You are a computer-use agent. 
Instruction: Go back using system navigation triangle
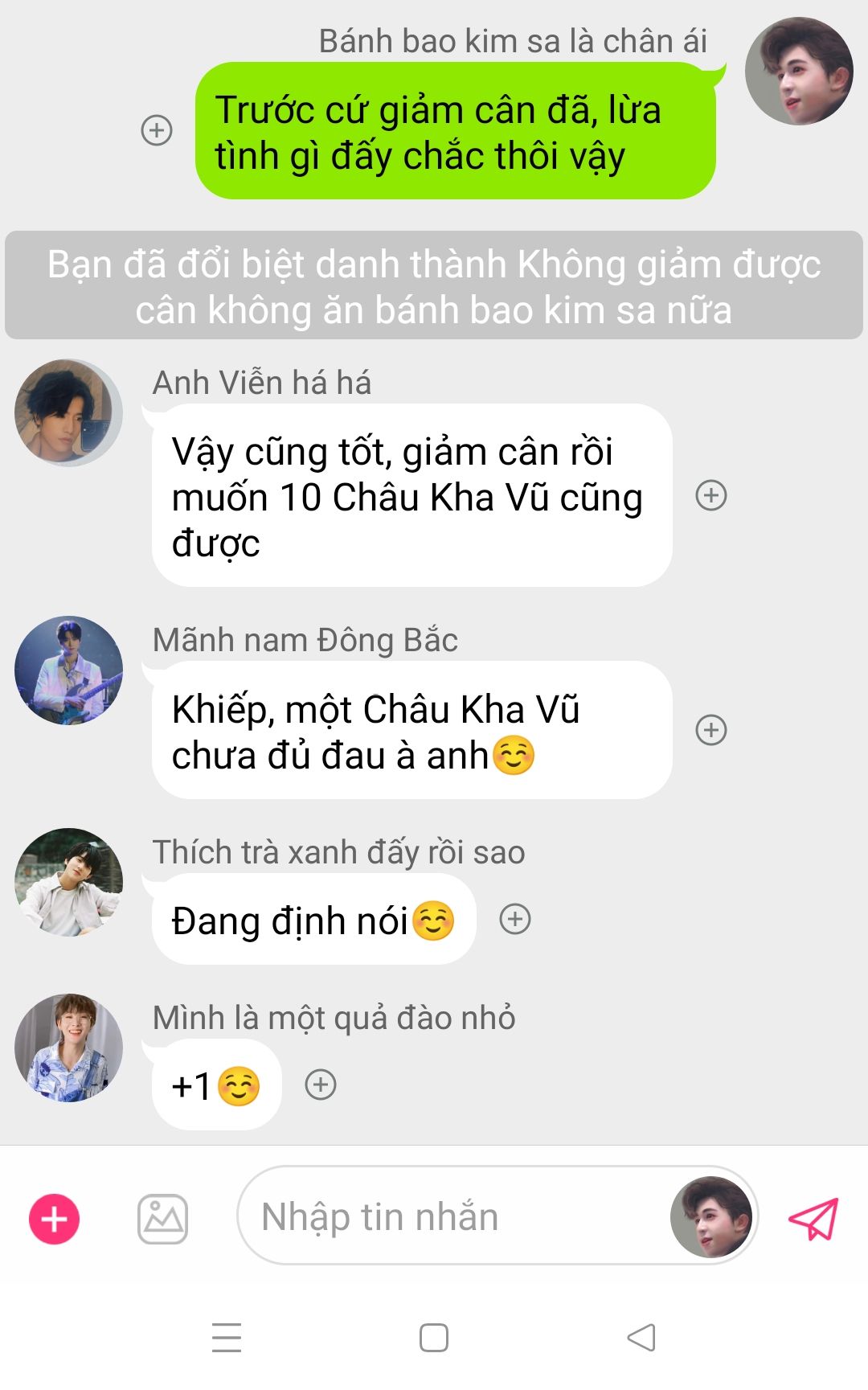[641, 1338]
